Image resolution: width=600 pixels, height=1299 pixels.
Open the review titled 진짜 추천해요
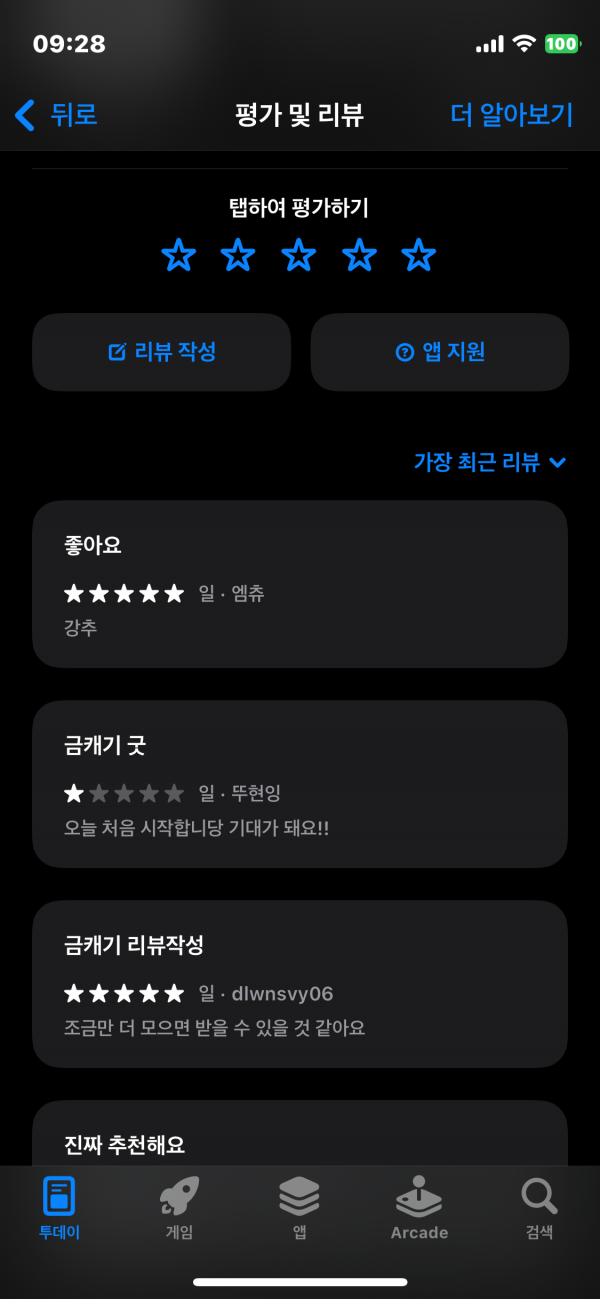pos(300,1134)
